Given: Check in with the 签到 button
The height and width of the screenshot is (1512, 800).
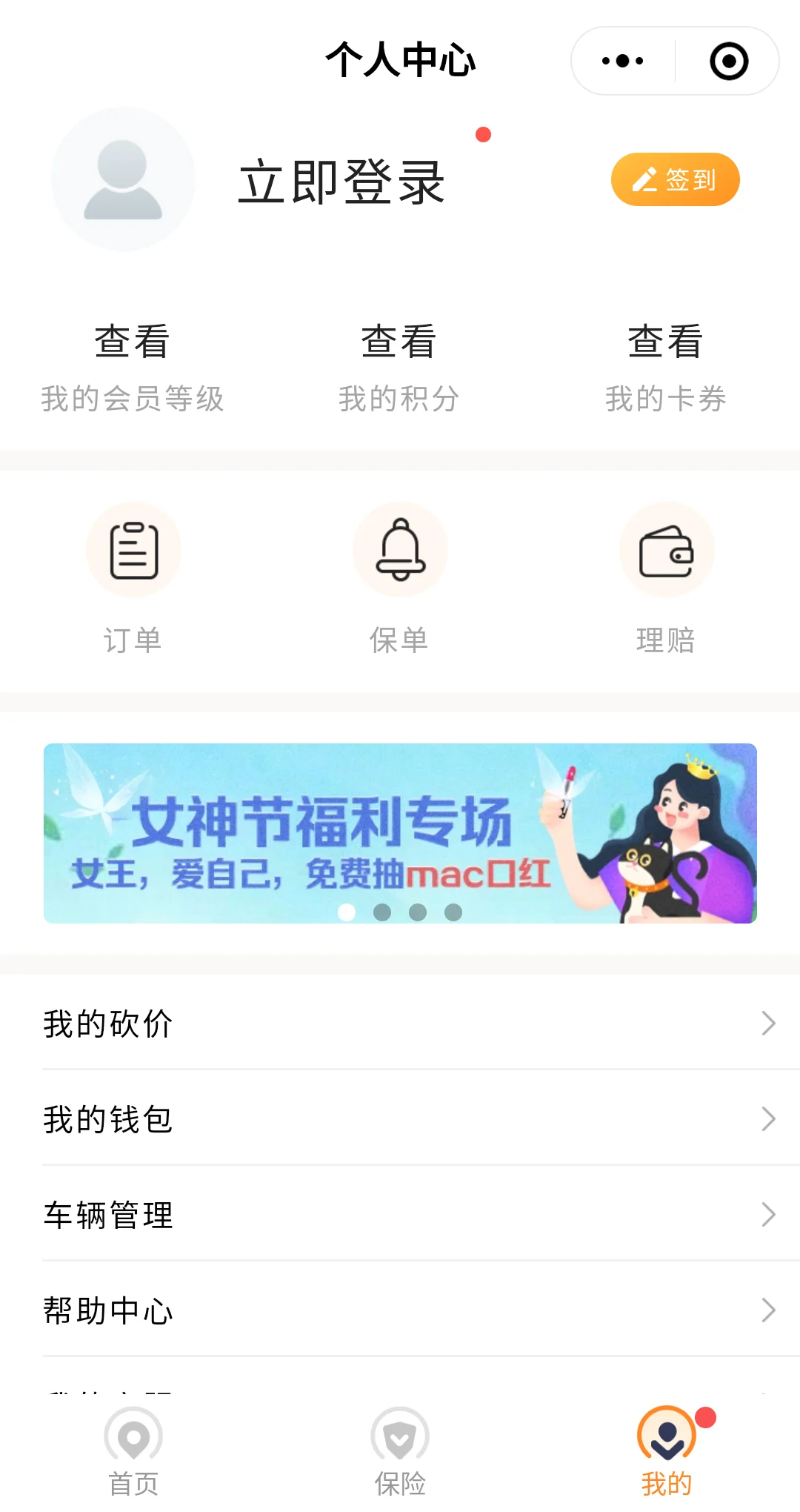Looking at the screenshot, I should pos(675,179).
